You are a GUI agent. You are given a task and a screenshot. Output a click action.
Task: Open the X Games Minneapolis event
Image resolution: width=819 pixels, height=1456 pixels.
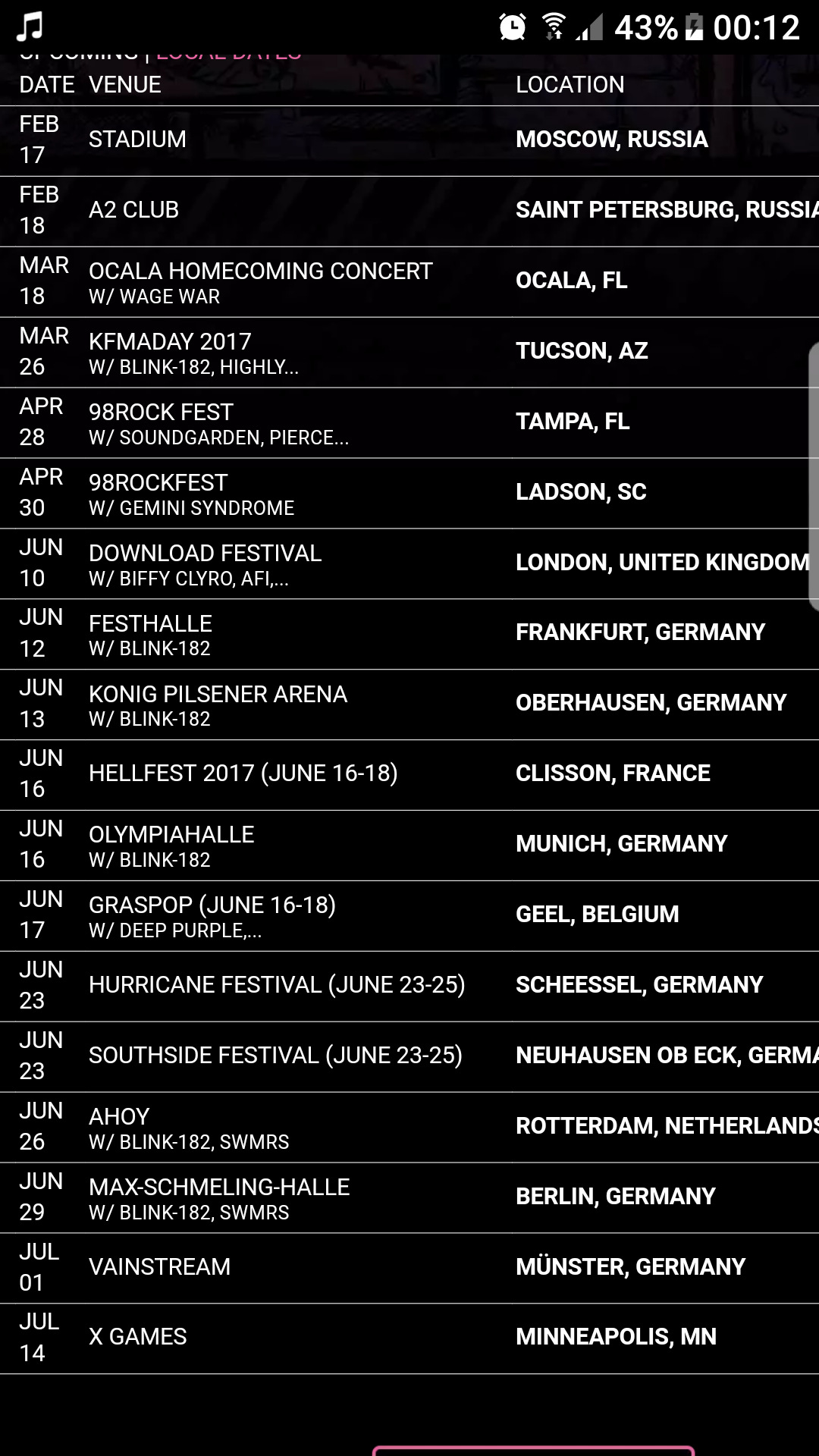tap(409, 1340)
